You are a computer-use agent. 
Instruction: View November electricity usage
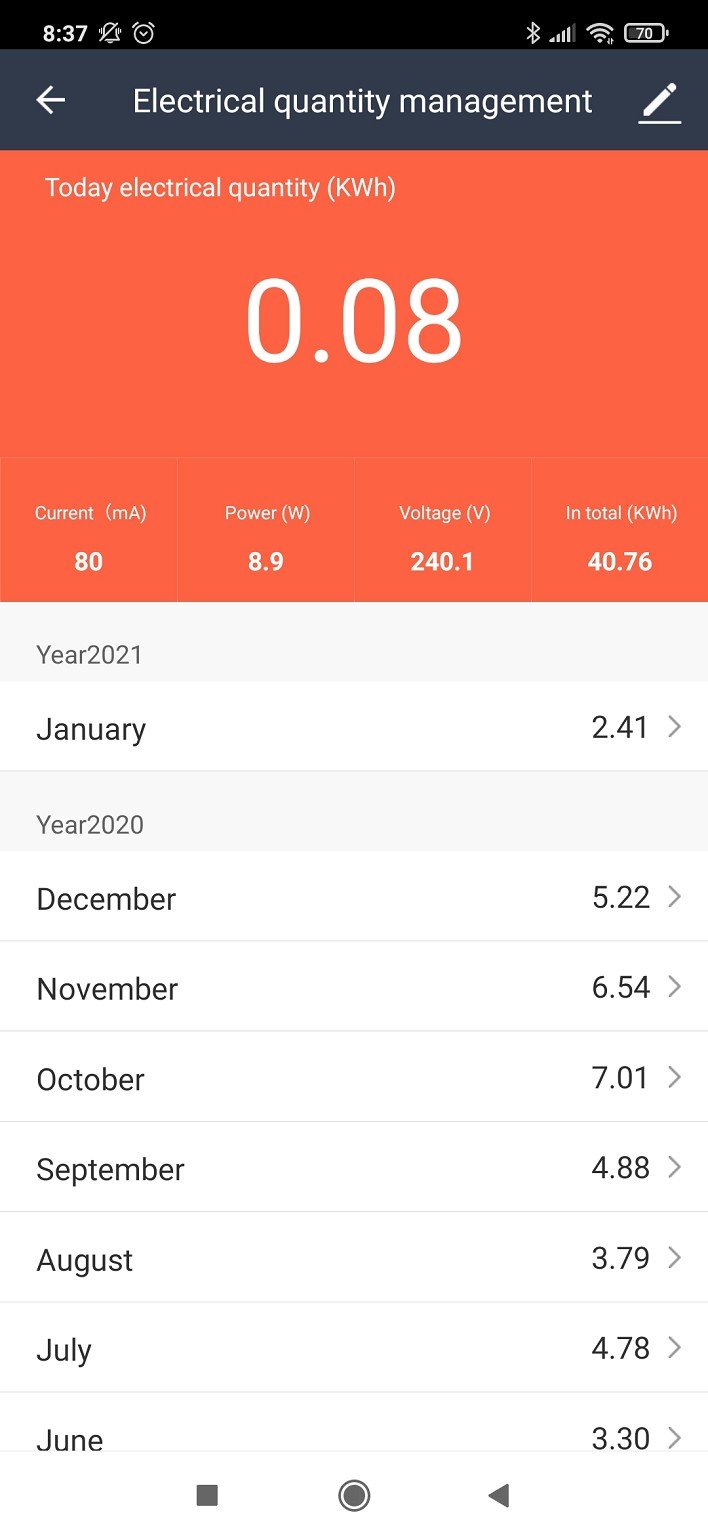pos(354,987)
